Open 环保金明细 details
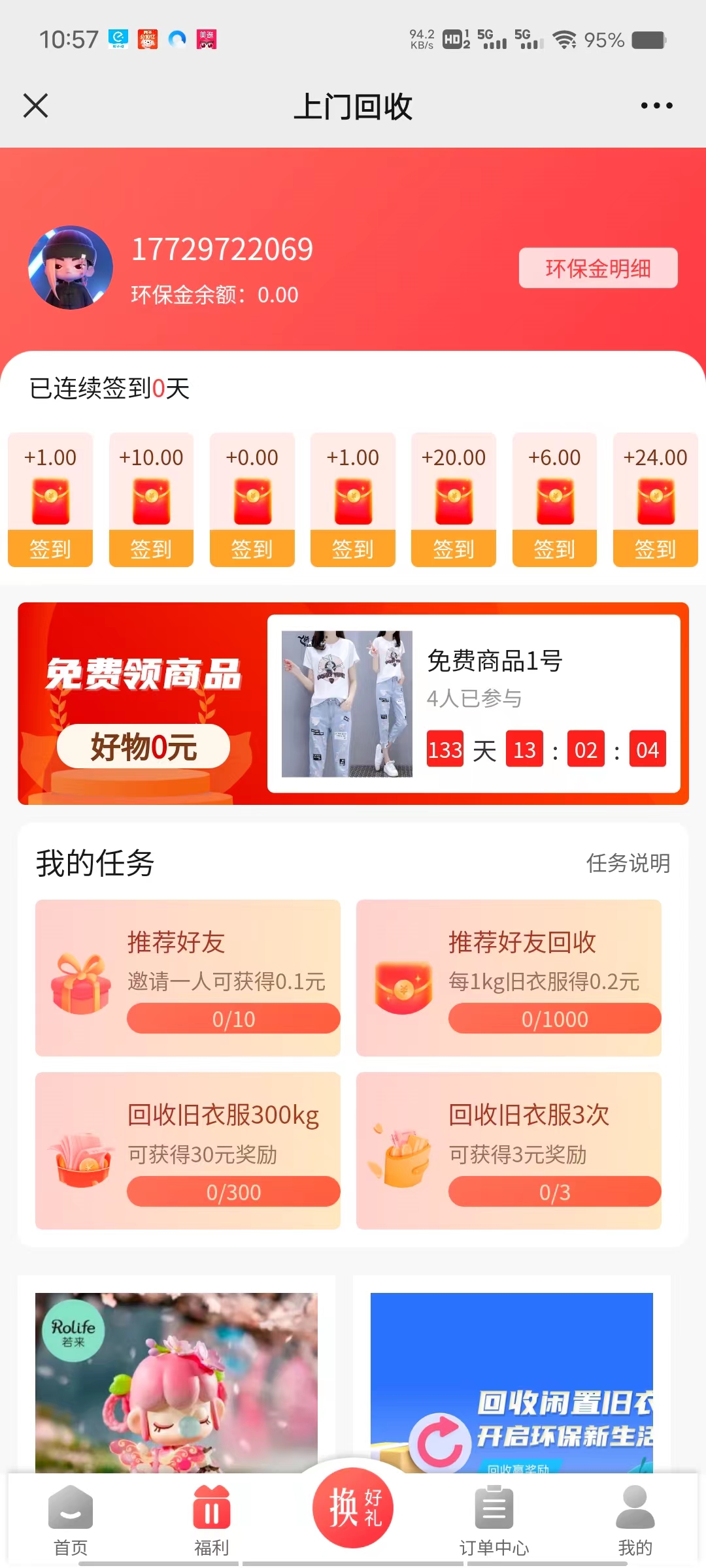Image resolution: width=706 pixels, height=1568 pixels. 598,268
